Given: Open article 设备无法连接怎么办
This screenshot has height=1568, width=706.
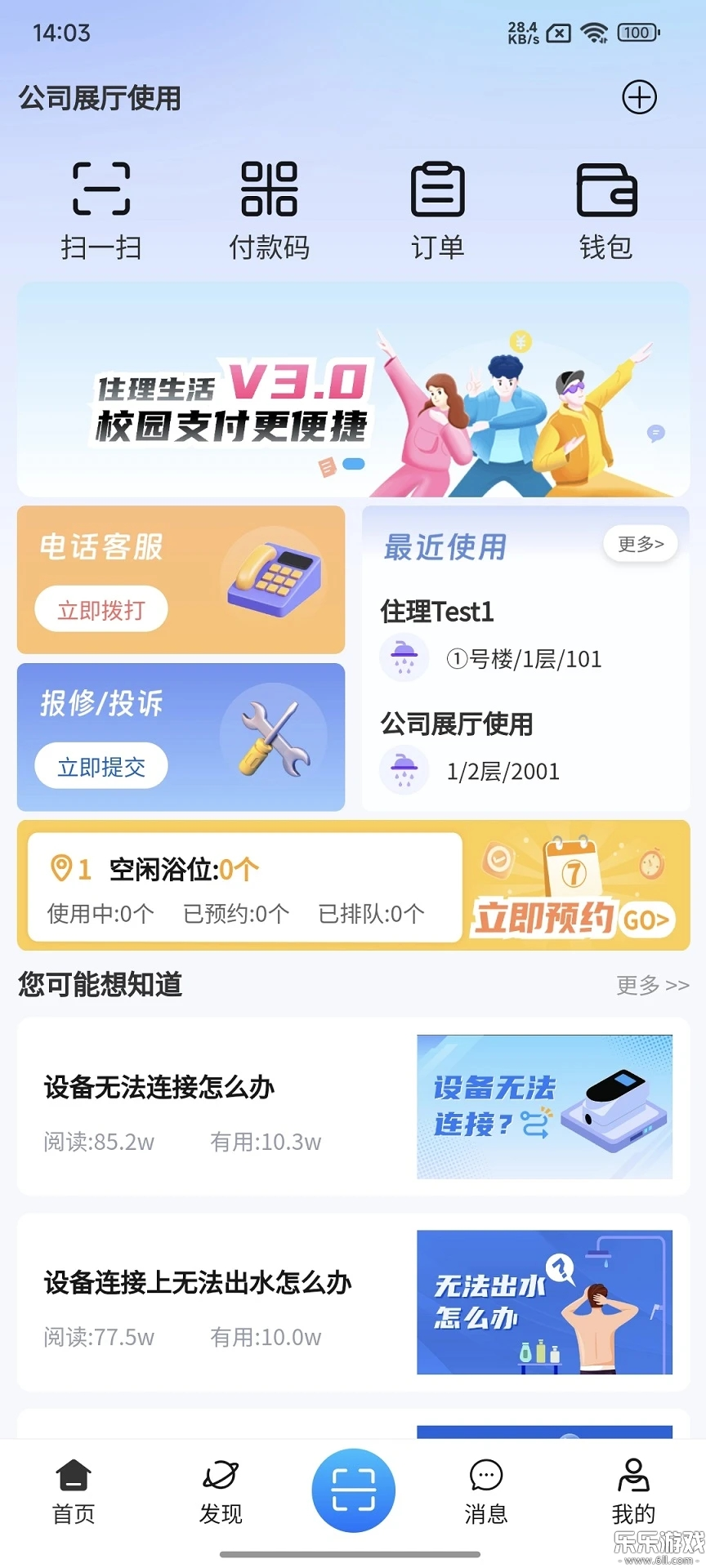Looking at the screenshot, I should pyautogui.click(x=353, y=1107).
